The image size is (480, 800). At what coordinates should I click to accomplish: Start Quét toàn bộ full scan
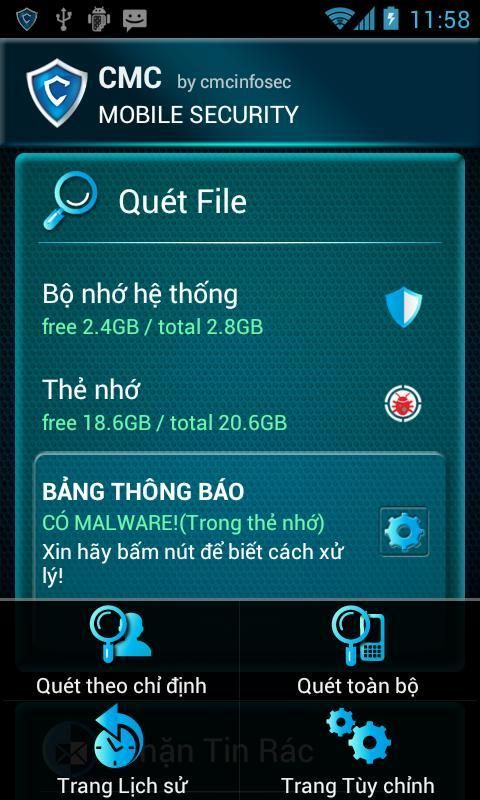point(360,650)
